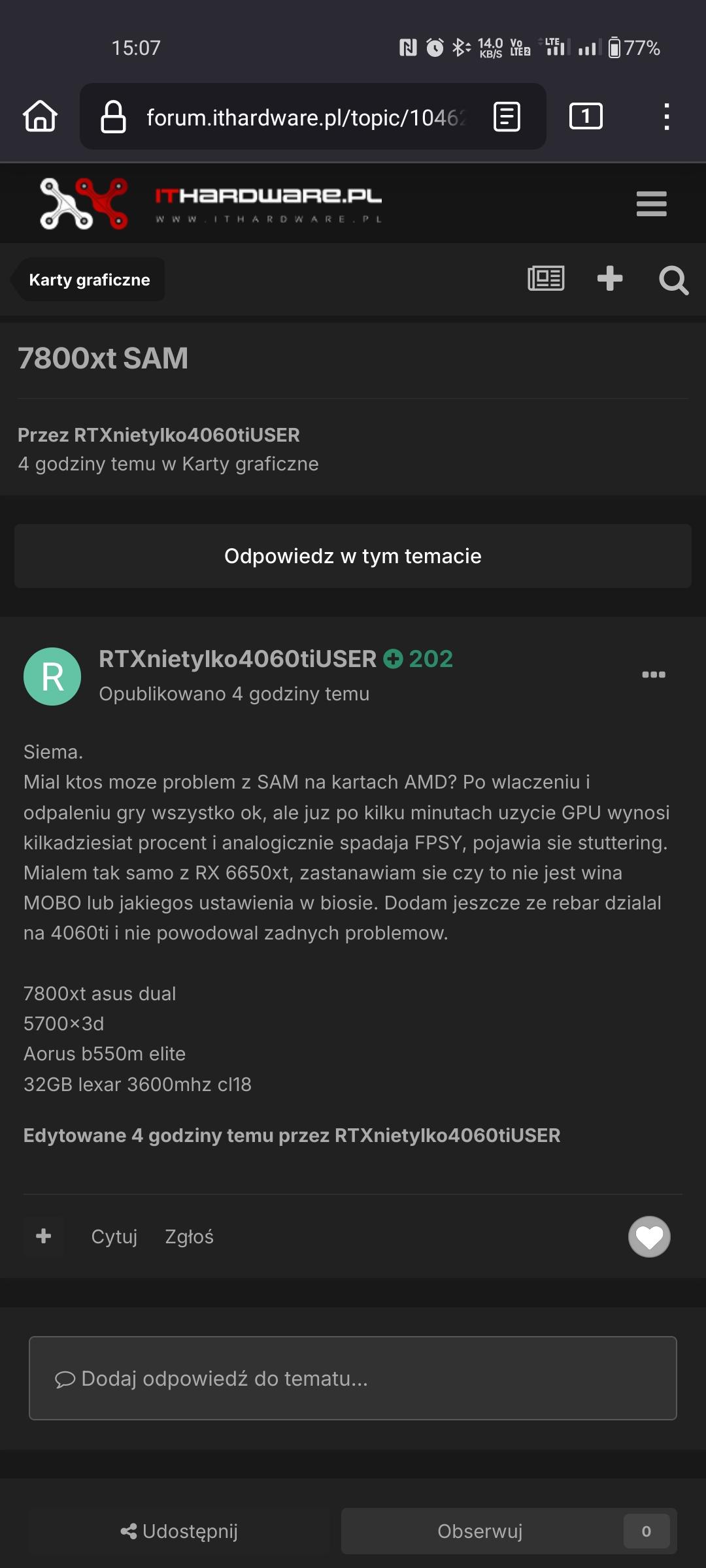The image size is (706, 1568).
Task: Report the post with Zgłoś
Action: 189,1237
